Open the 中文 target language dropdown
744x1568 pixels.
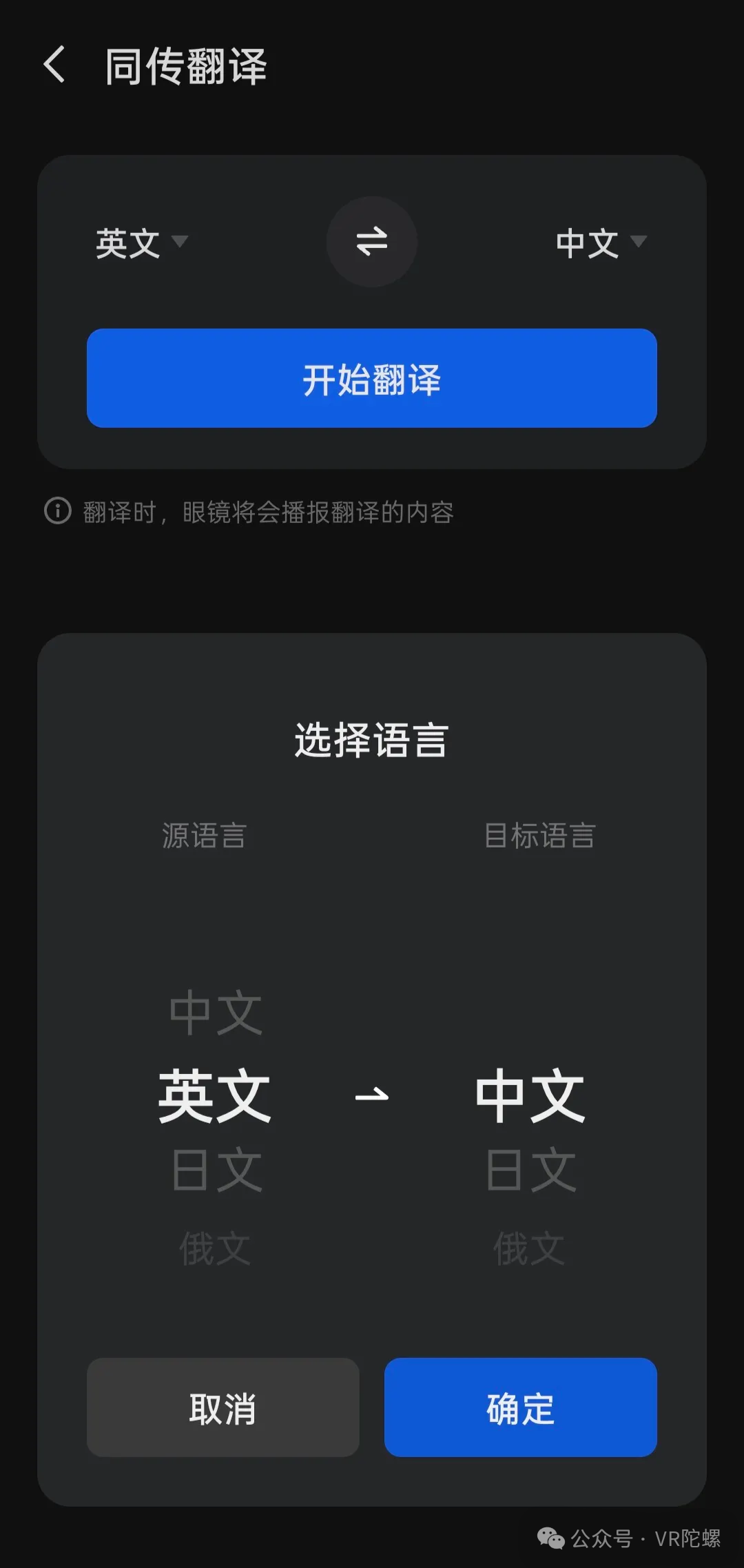click(601, 243)
